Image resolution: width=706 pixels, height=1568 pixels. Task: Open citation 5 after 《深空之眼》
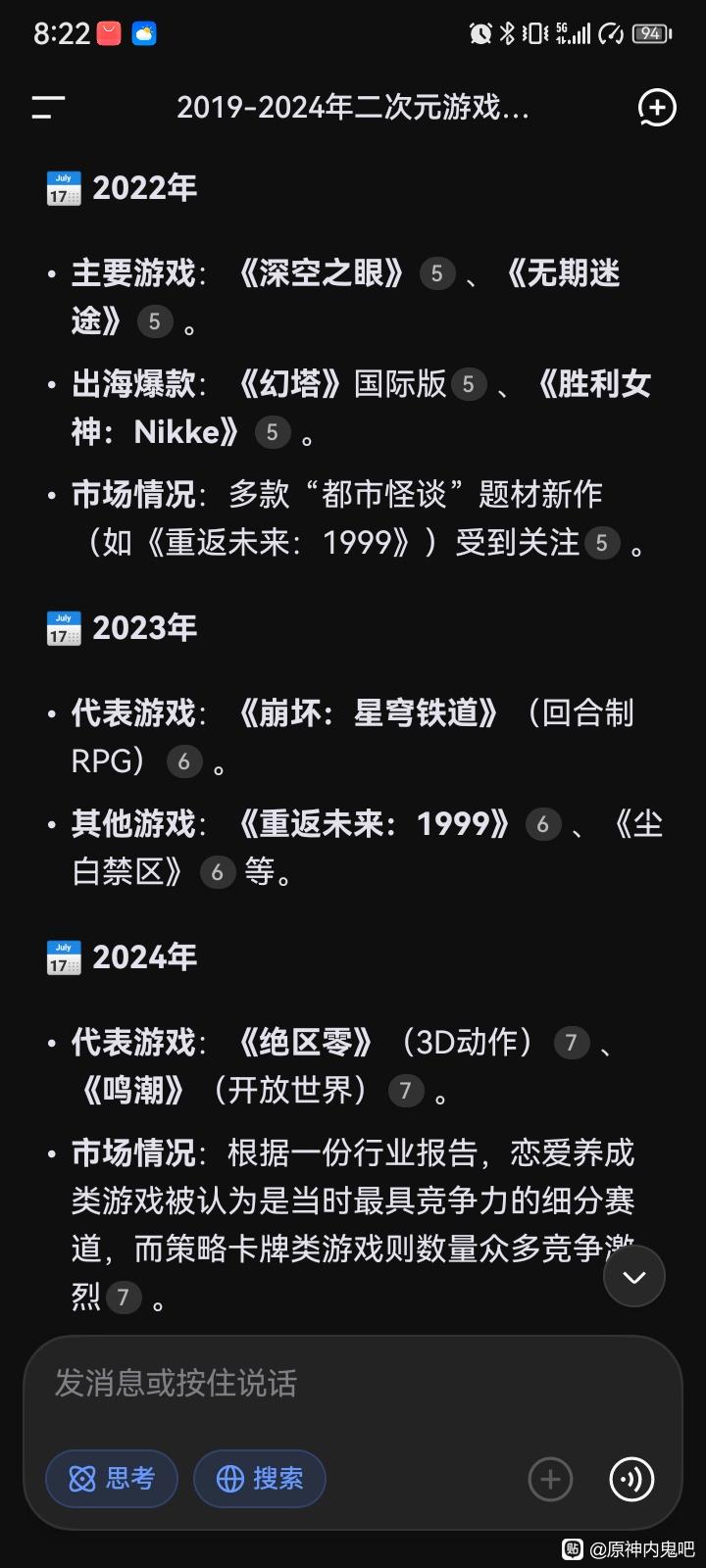[437, 273]
